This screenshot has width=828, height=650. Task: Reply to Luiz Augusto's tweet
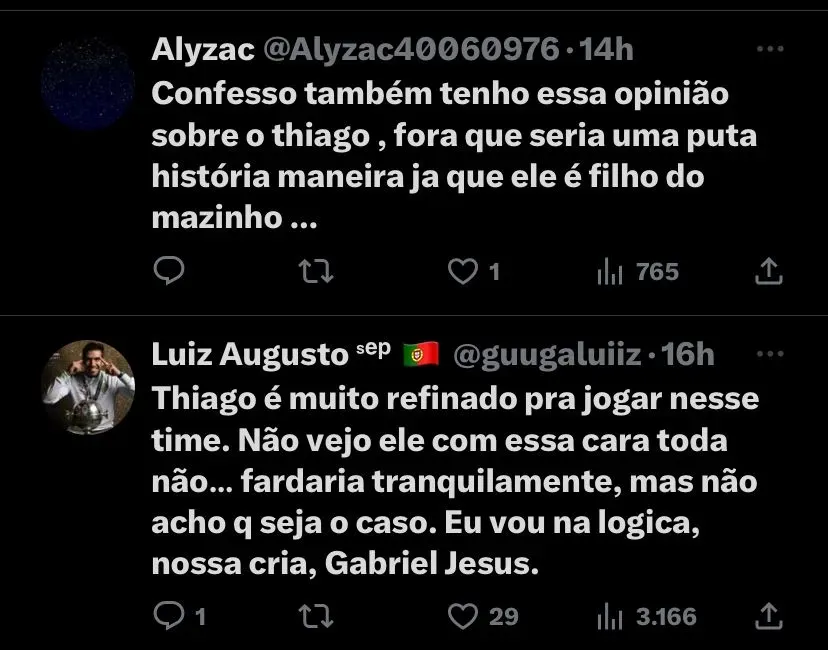point(169,615)
